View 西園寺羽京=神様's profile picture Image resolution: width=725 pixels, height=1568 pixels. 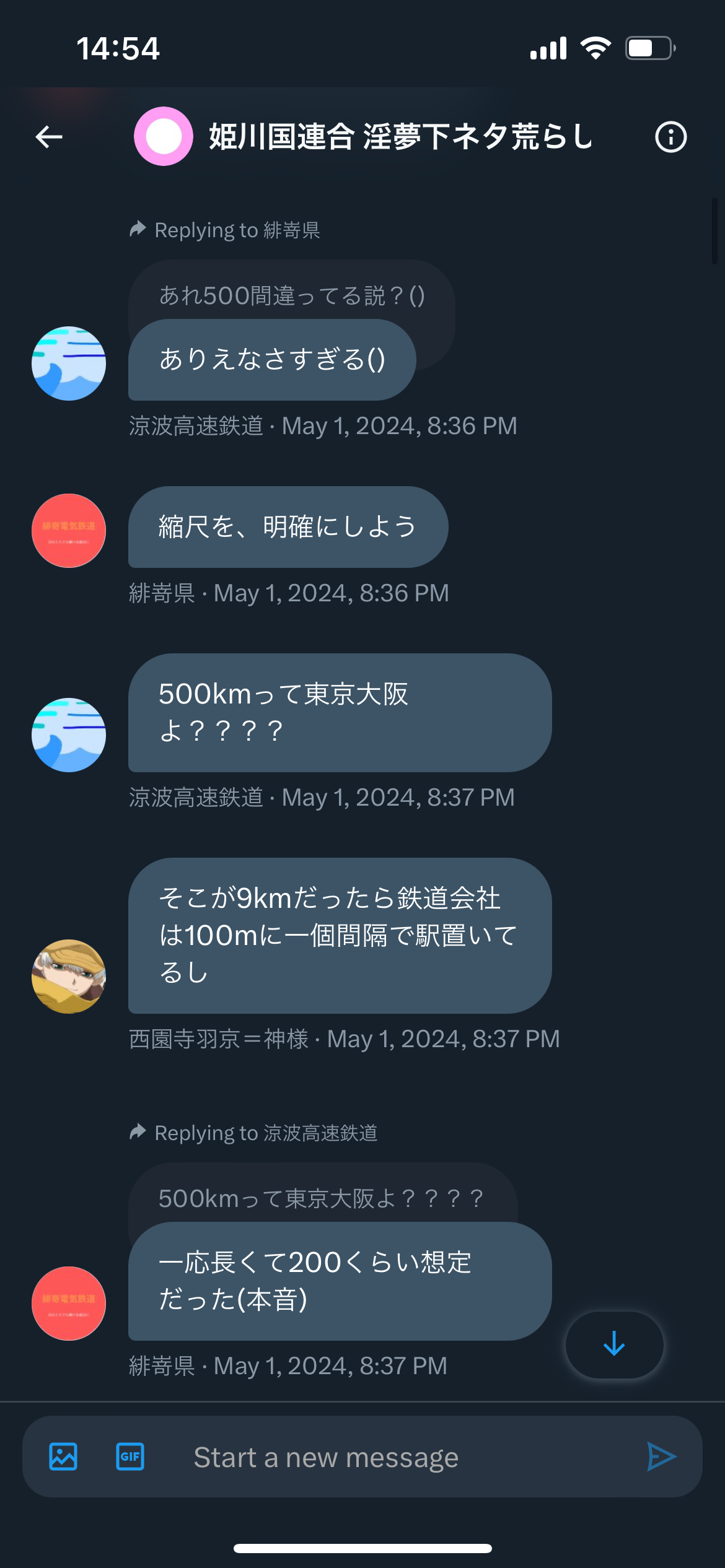tap(69, 977)
